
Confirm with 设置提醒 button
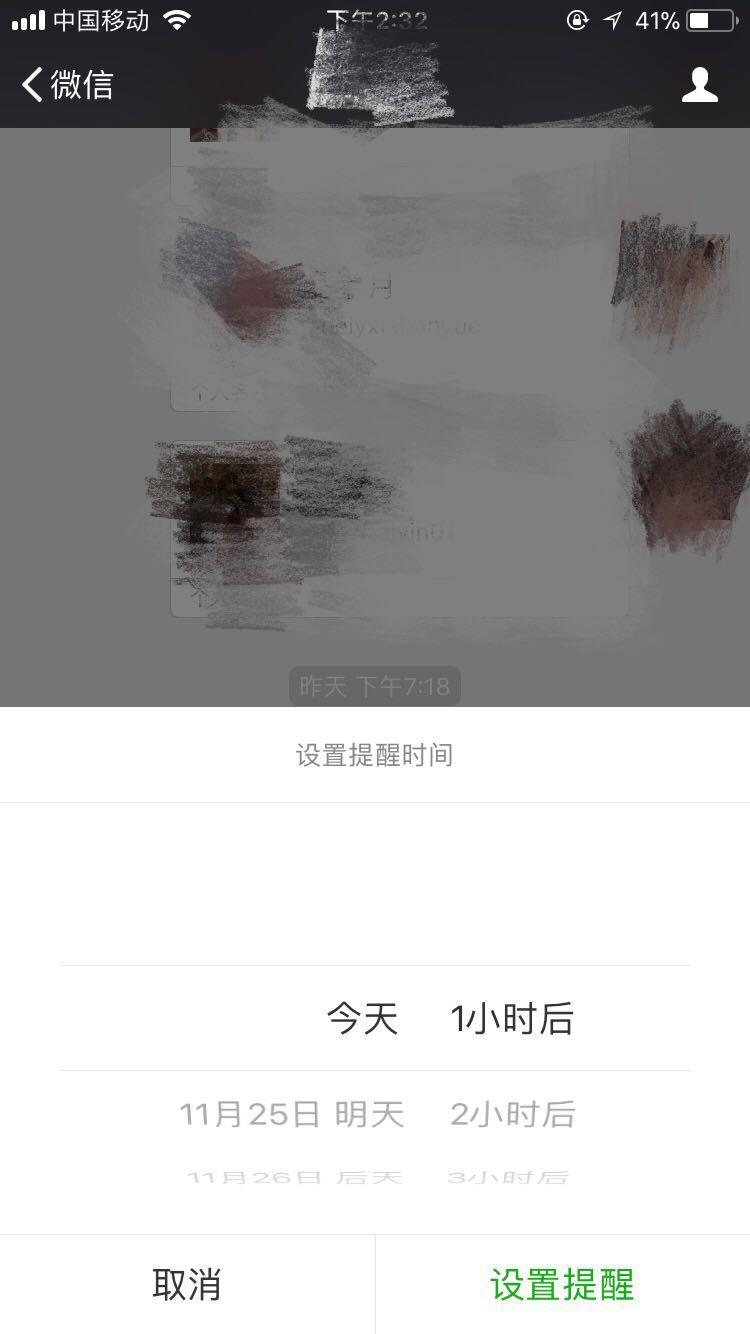pos(562,1285)
